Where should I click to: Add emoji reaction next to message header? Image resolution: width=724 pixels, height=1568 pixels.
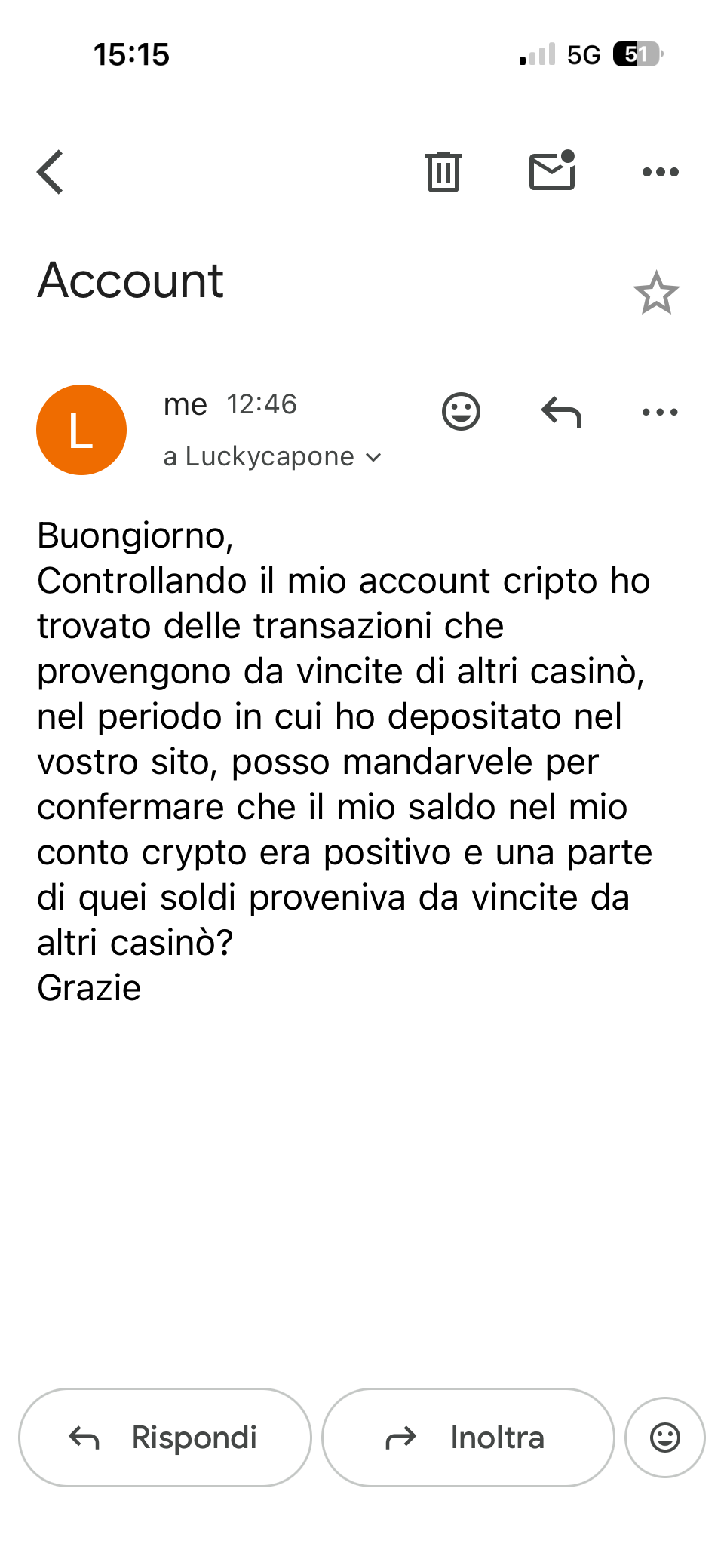coord(461,412)
